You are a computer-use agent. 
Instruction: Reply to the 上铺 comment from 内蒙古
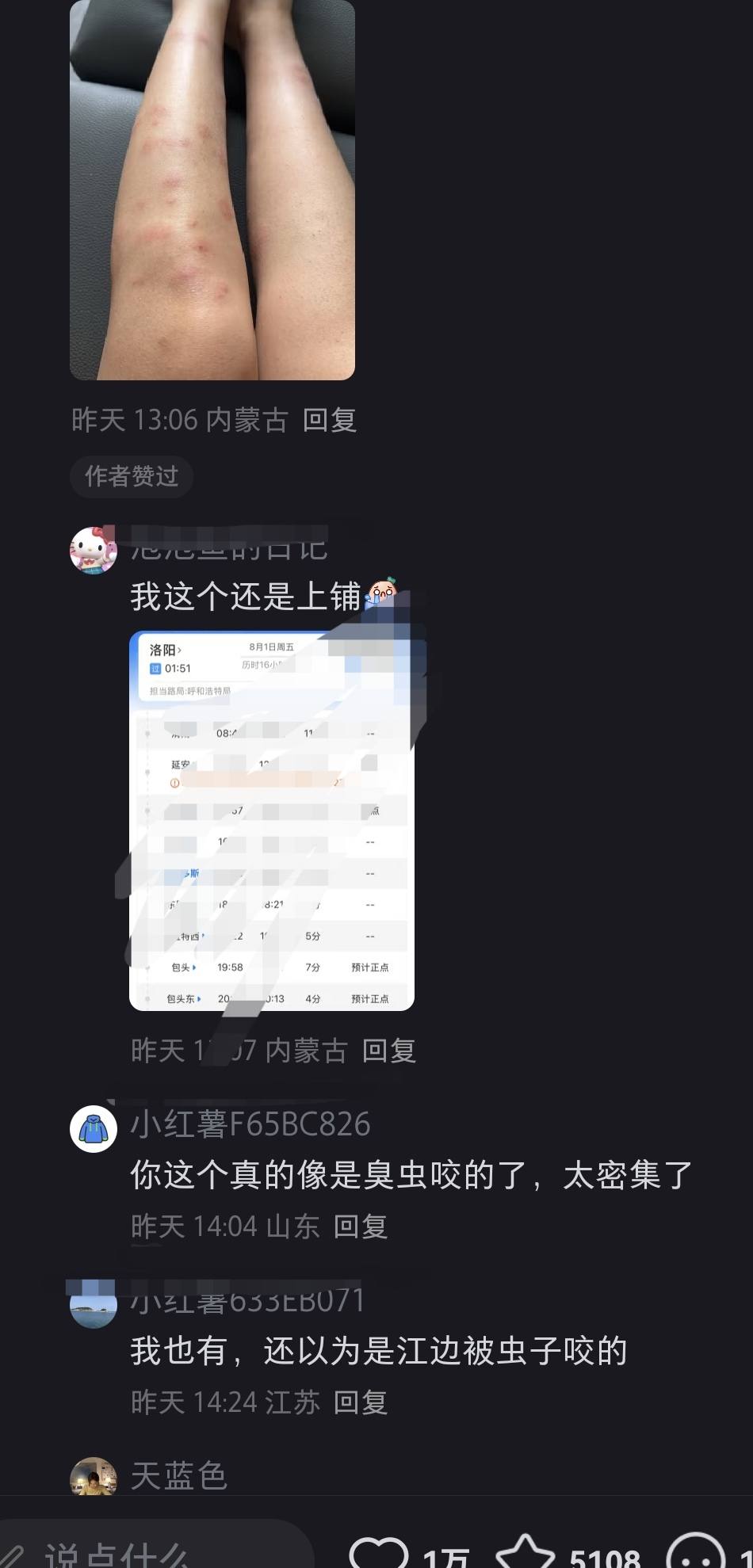[389, 1051]
